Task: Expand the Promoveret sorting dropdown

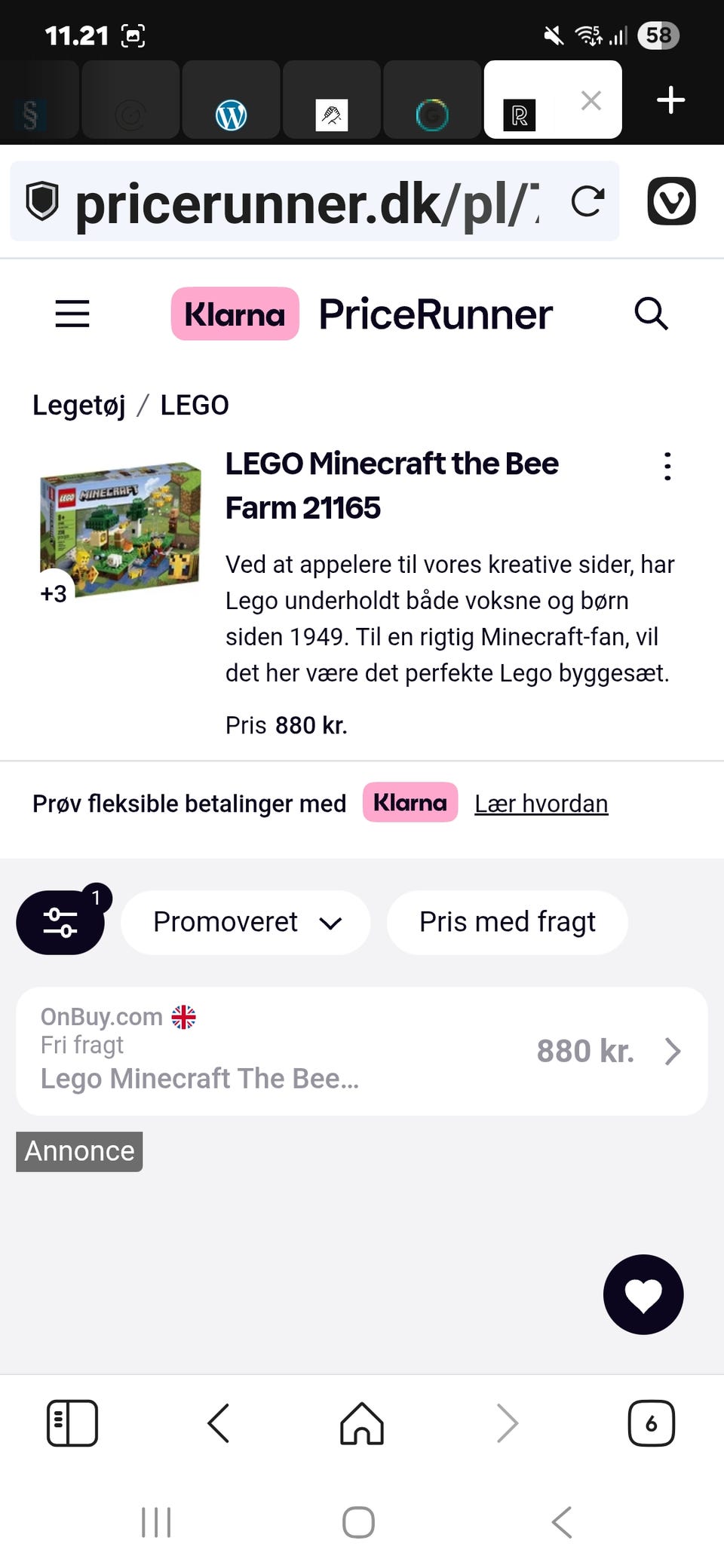Action: click(x=246, y=922)
